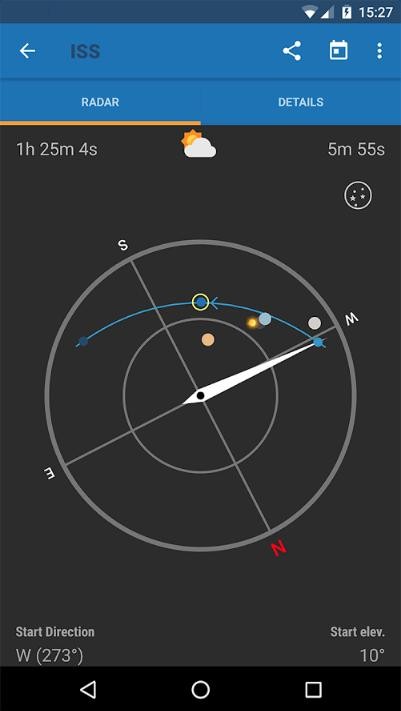Go back using the app bar arrow

[27, 51]
